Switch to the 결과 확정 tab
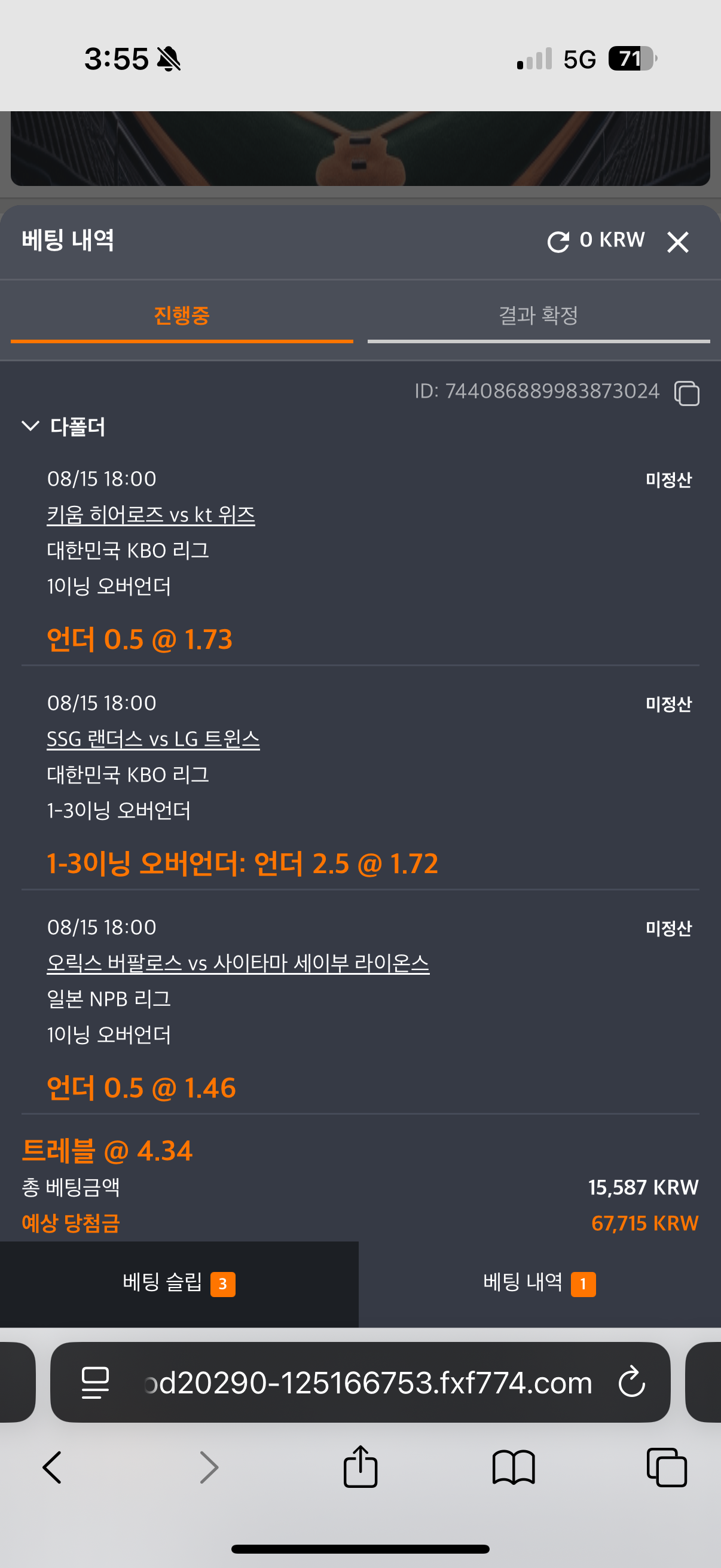721x1568 pixels. (539, 316)
